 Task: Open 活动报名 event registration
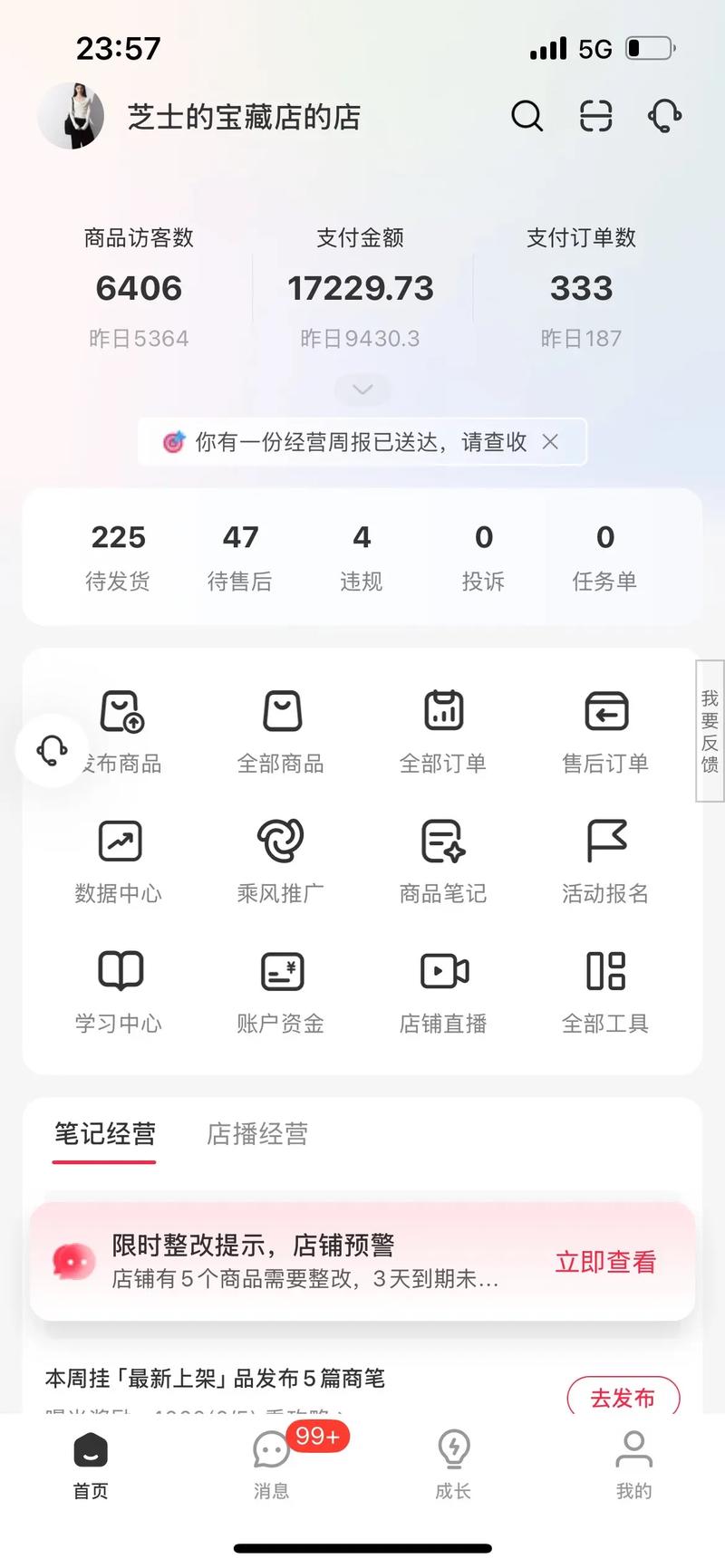[x=604, y=861]
